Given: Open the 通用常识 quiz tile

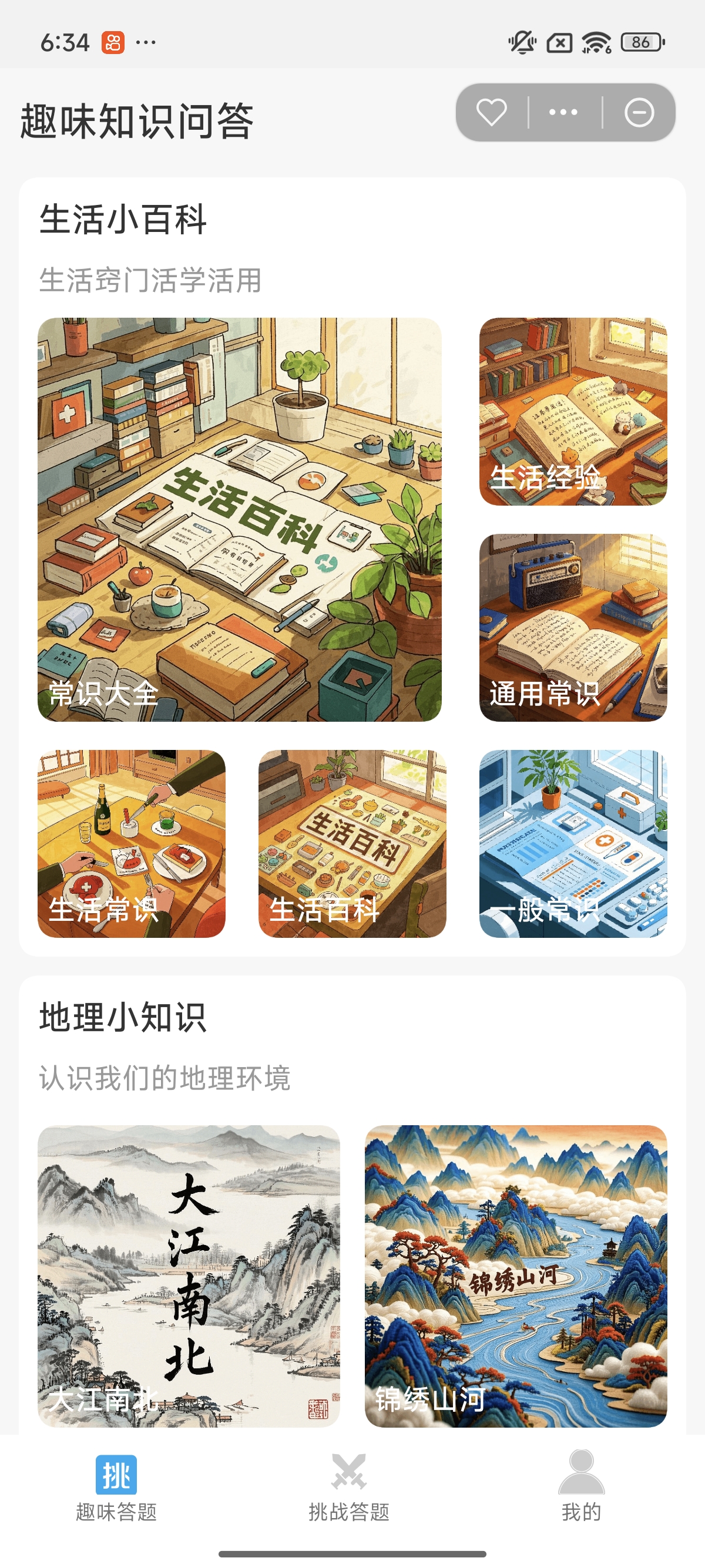Looking at the screenshot, I should (573, 628).
